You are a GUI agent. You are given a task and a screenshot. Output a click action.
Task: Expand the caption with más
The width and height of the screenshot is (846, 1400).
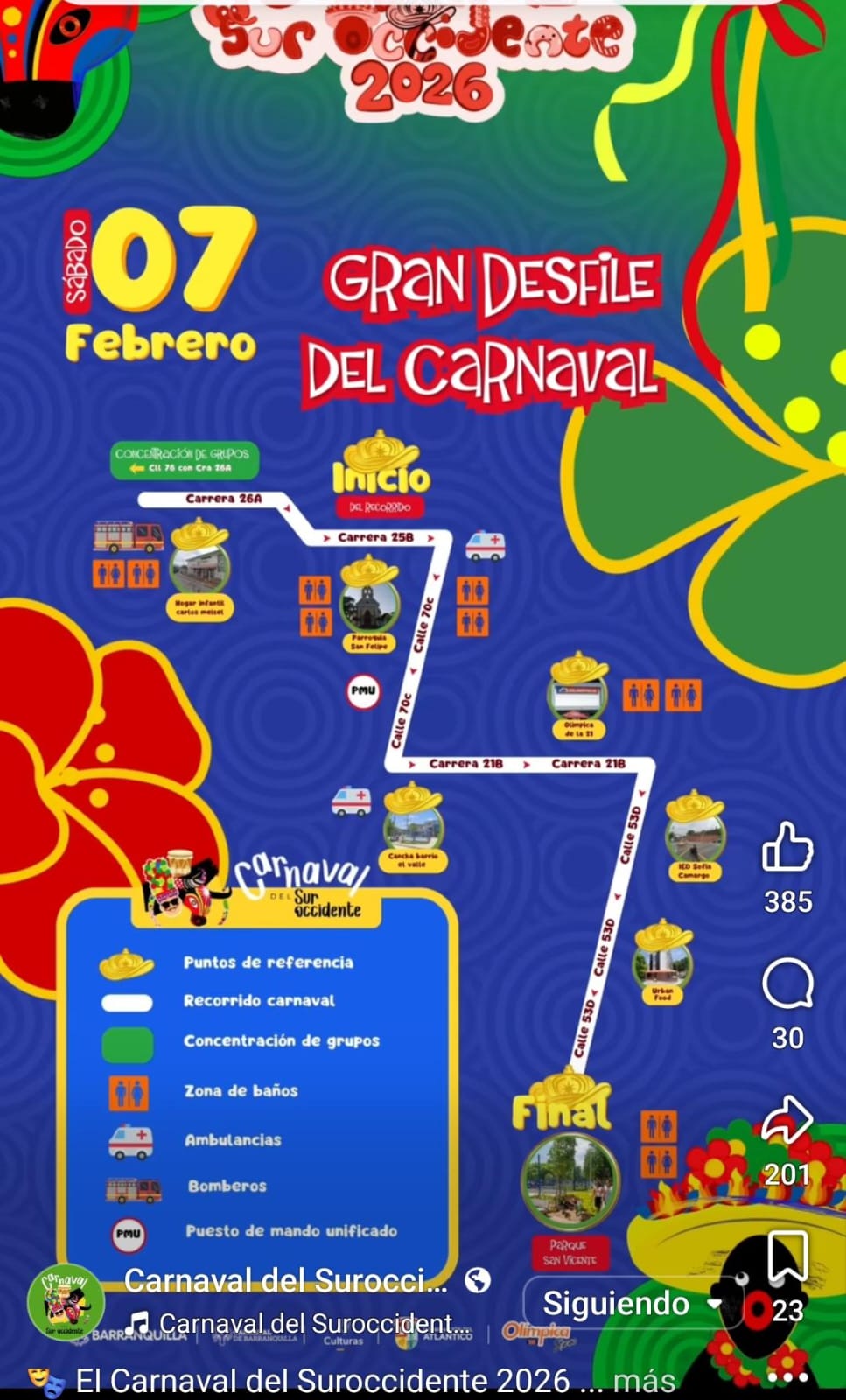644,1381
